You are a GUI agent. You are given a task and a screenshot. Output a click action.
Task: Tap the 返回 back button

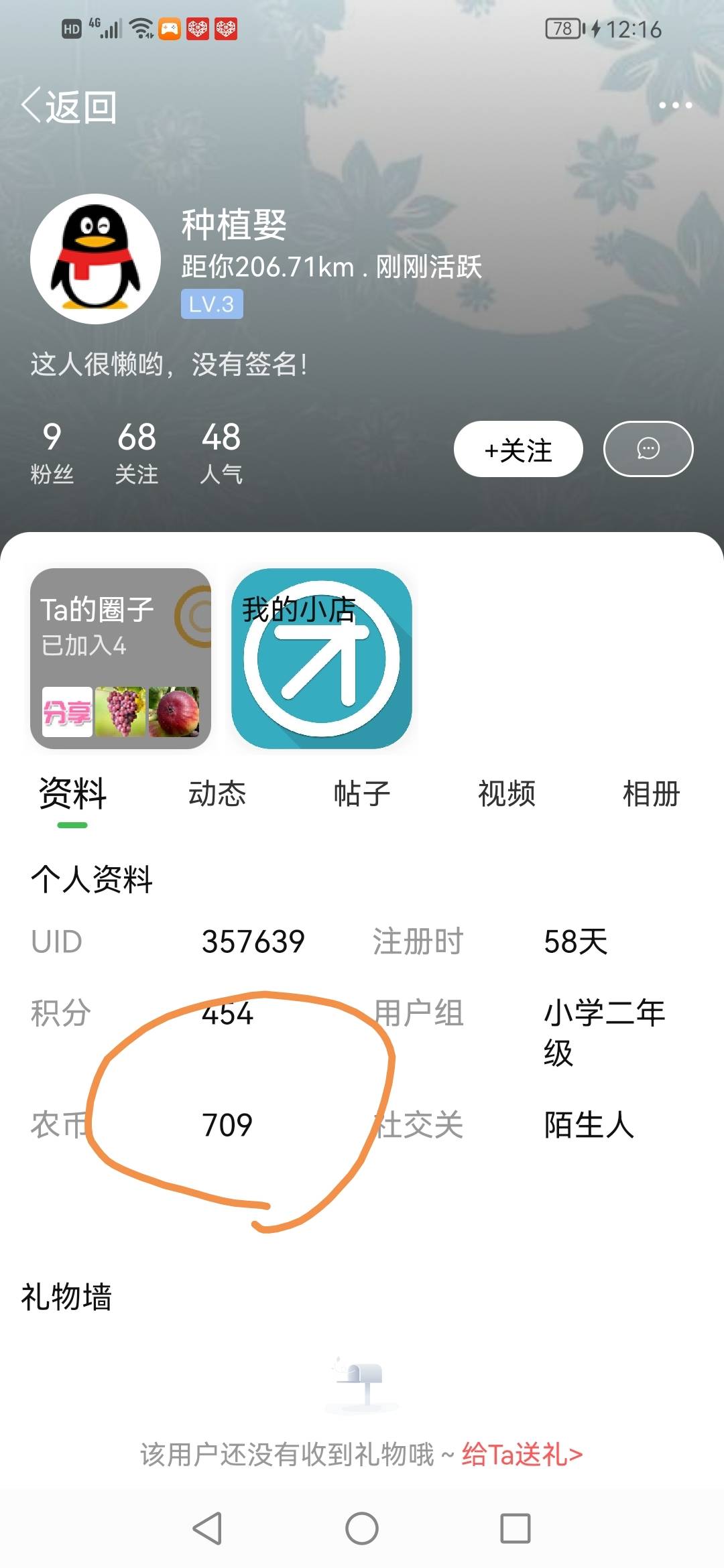point(69,107)
